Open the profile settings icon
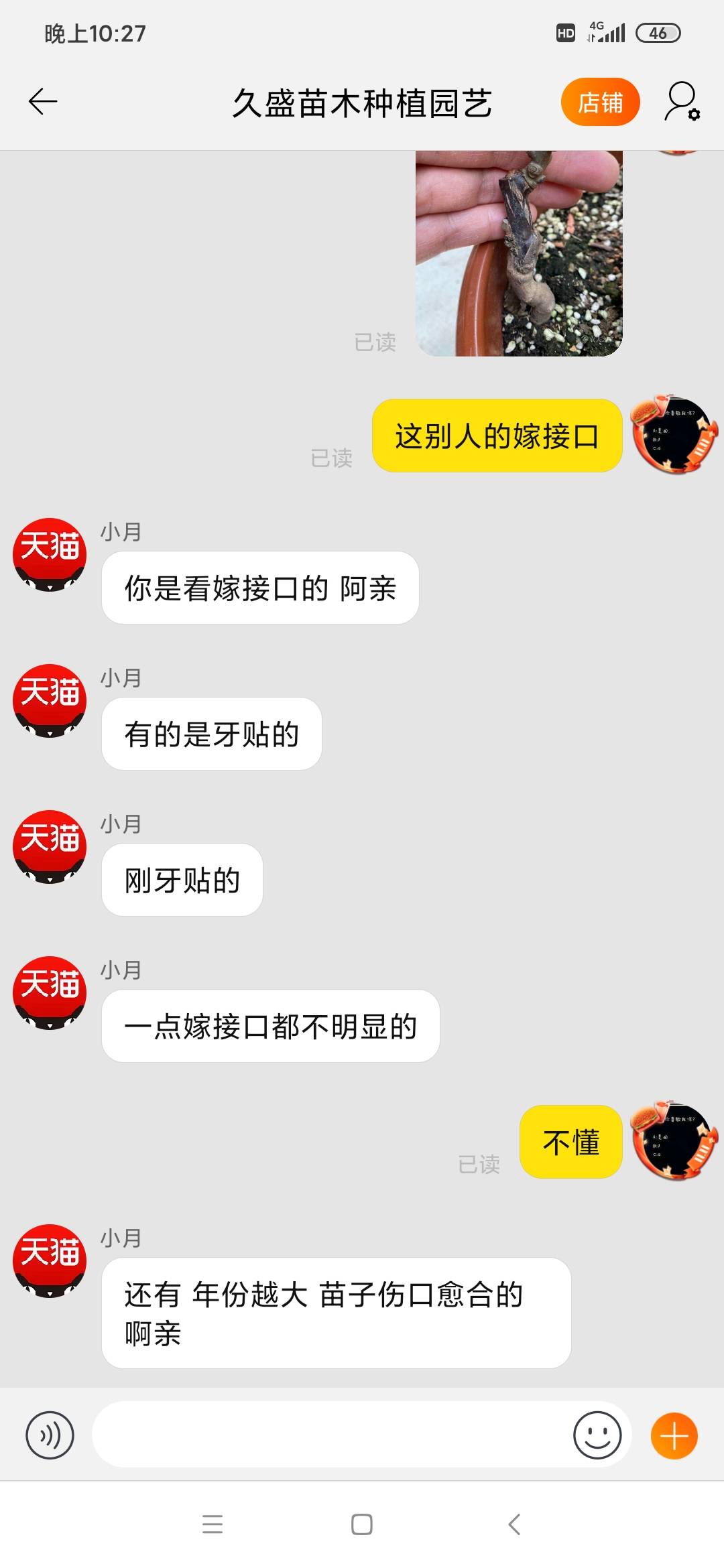The image size is (724, 1568). coord(682,102)
